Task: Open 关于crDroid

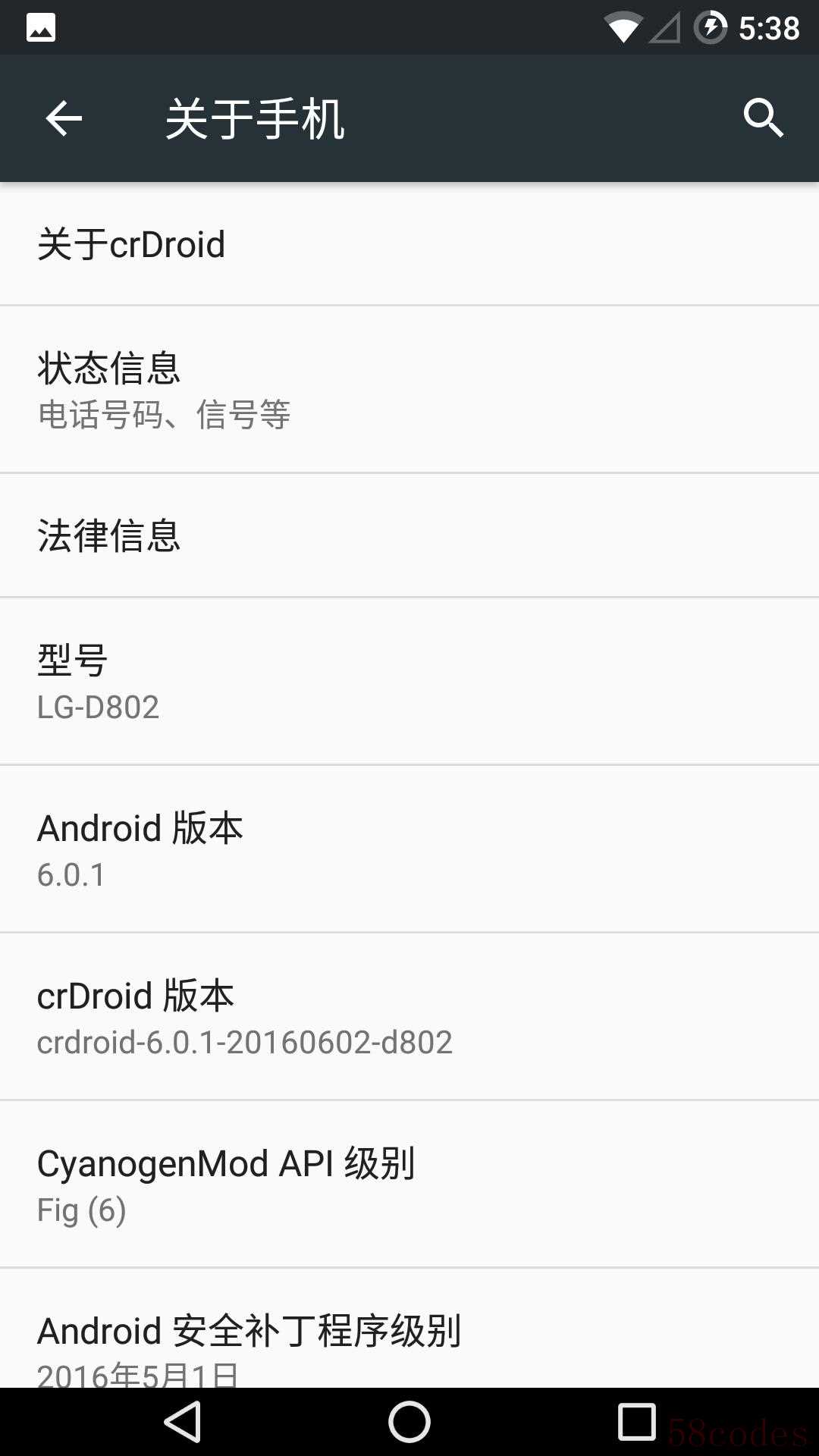Action: pos(409,244)
